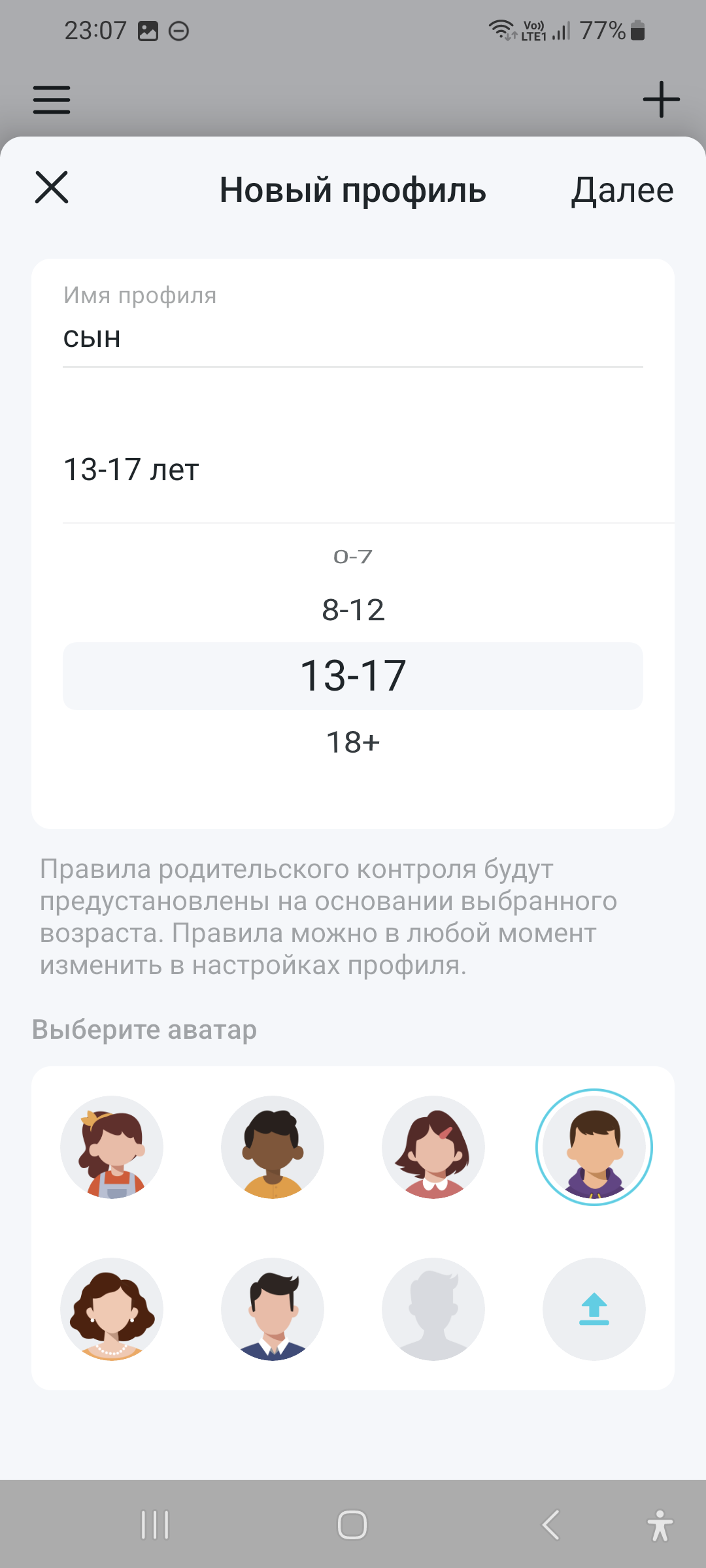Select the boy avatar in purple hoodie
This screenshot has height=1568, width=706.
click(x=594, y=1147)
